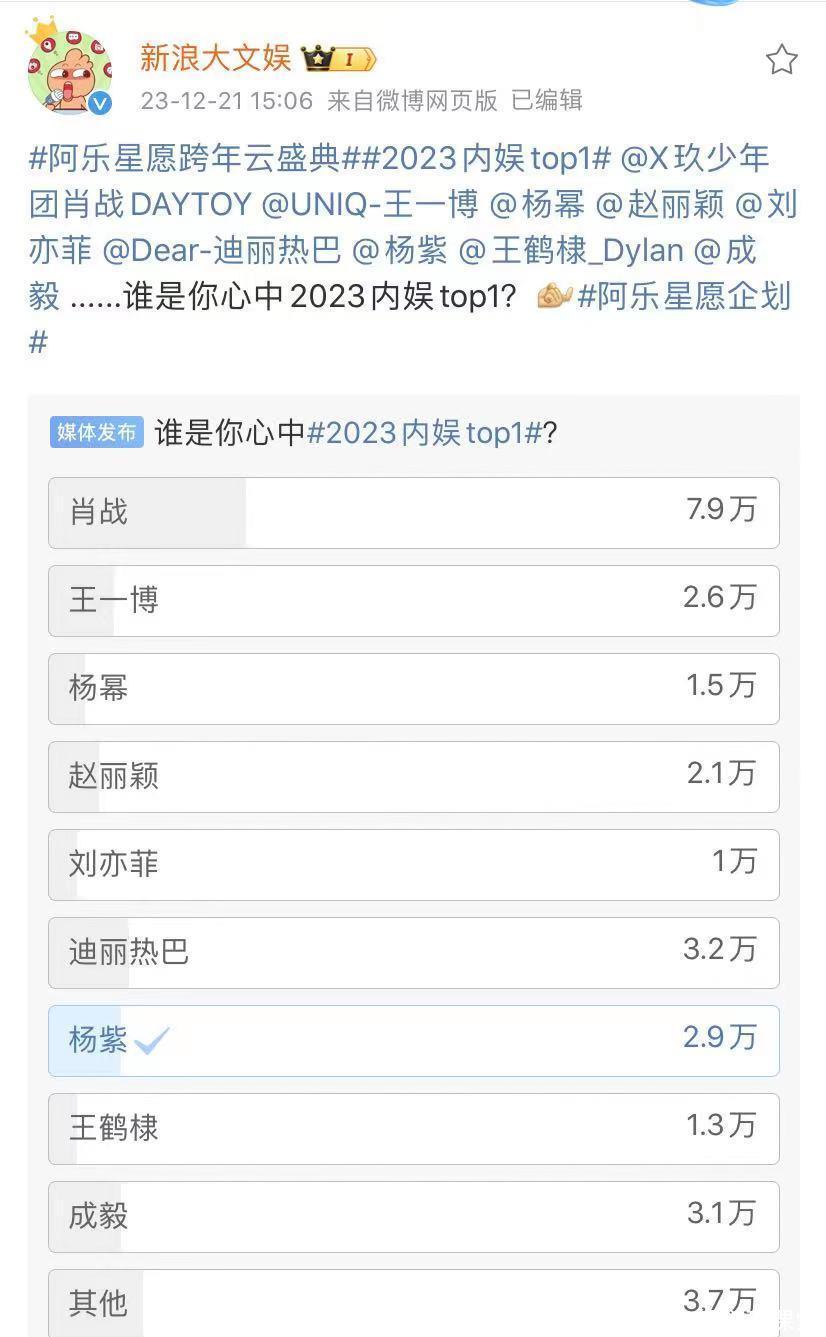This screenshot has width=826, height=1337.
Task: Select poll option 王一博
Action: coord(413,600)
